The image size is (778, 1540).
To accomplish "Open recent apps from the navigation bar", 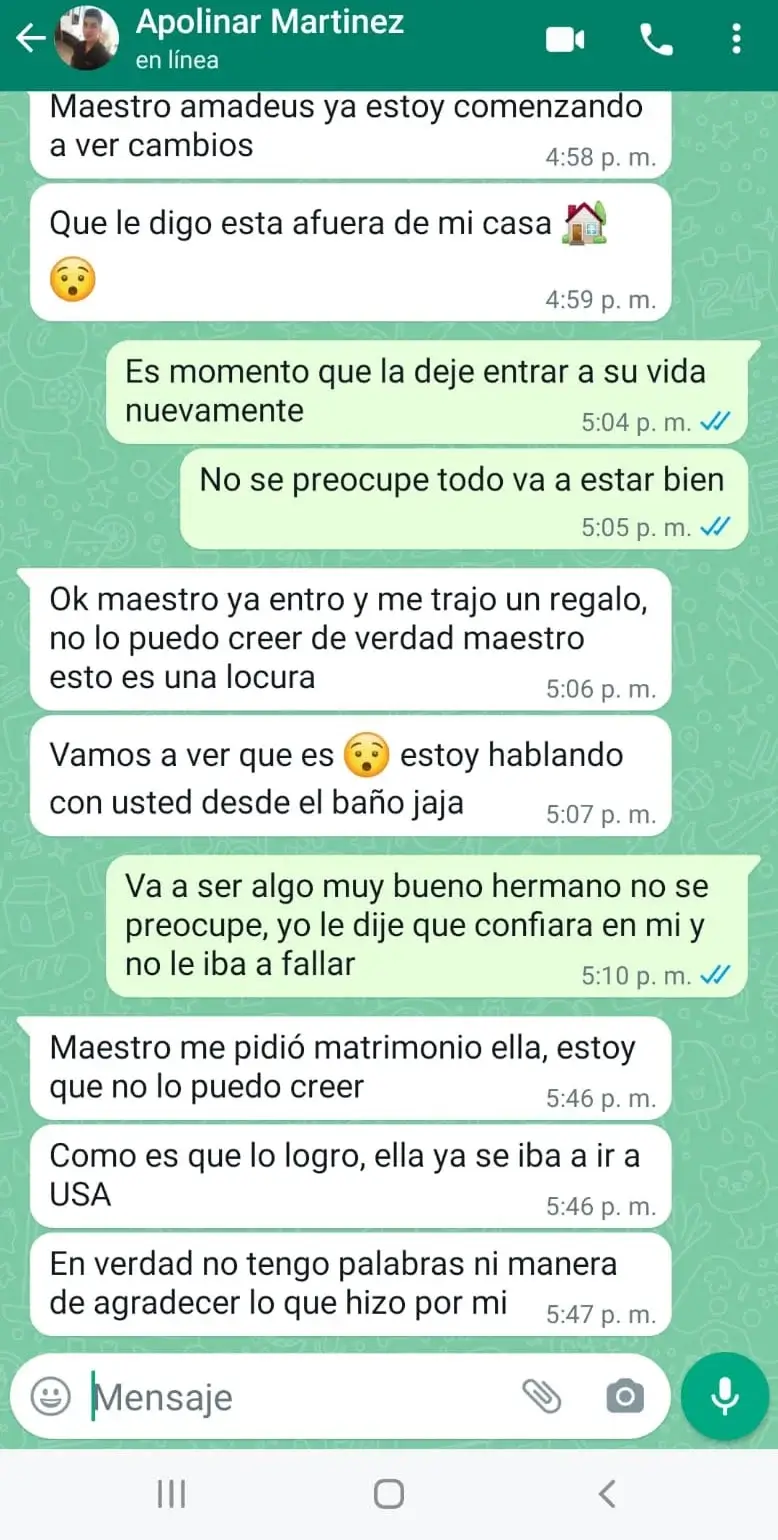I will click(171, 1494).
